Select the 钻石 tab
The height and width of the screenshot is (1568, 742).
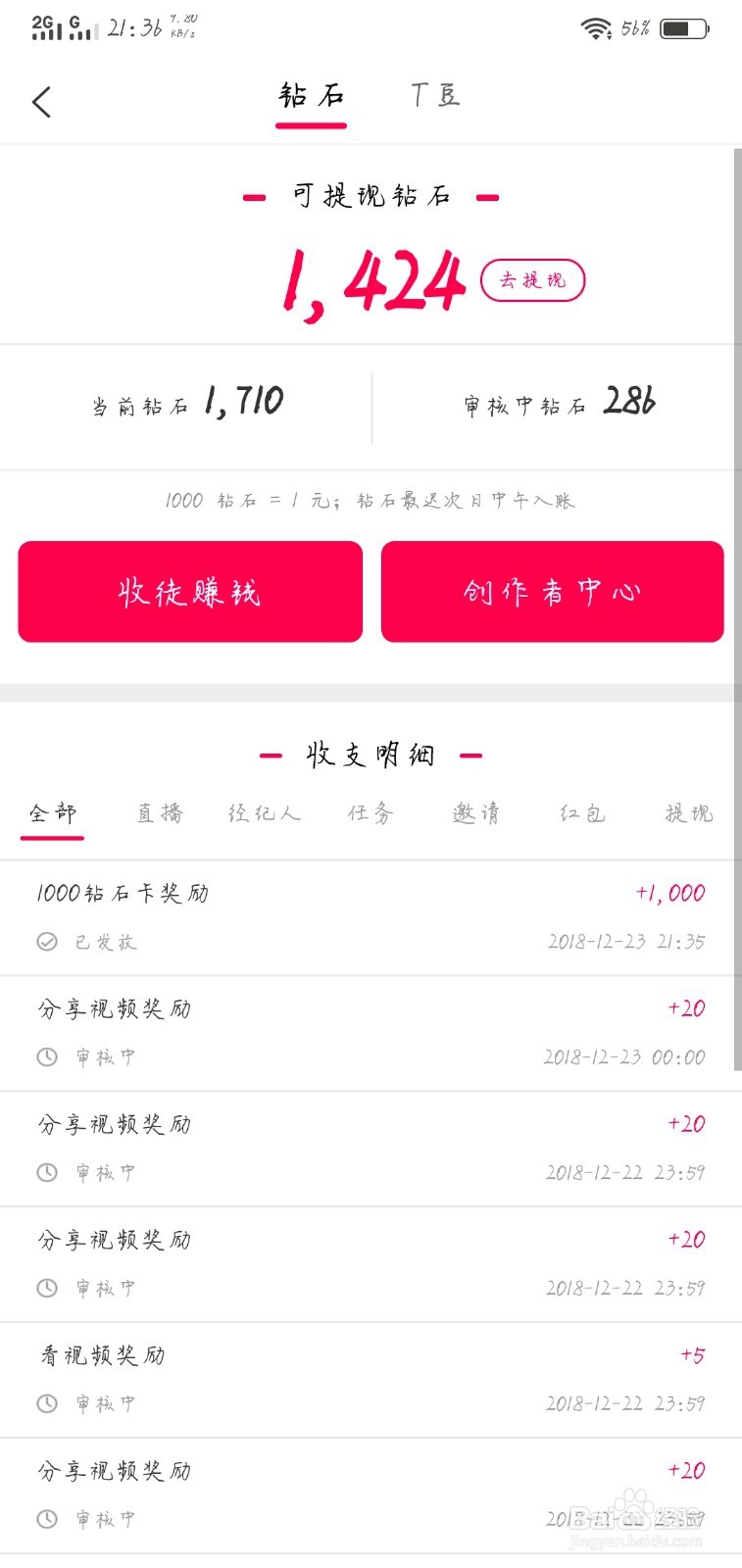(311, 95)
